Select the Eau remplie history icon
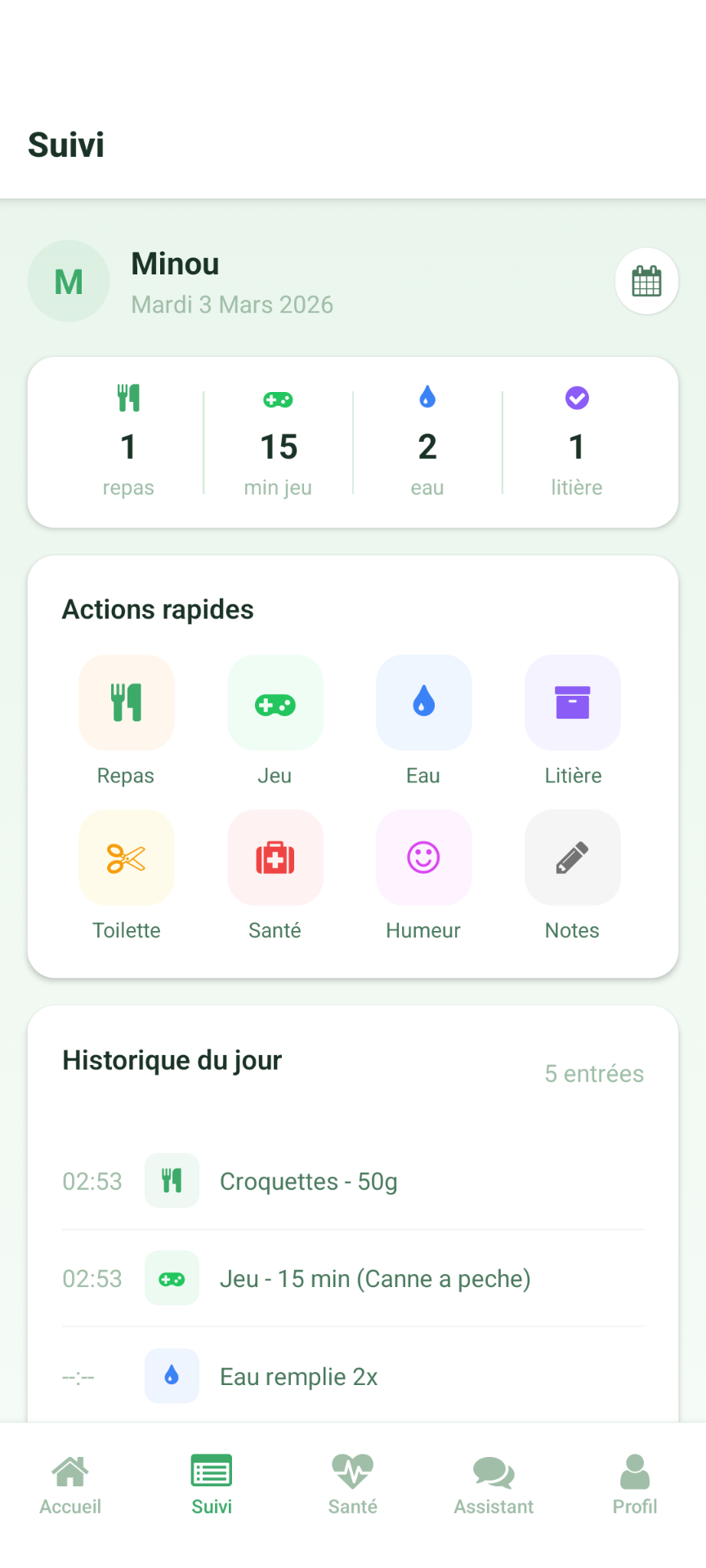Screen dimensions: 706x1568 pyautogui.click(x=172, y=1375)
